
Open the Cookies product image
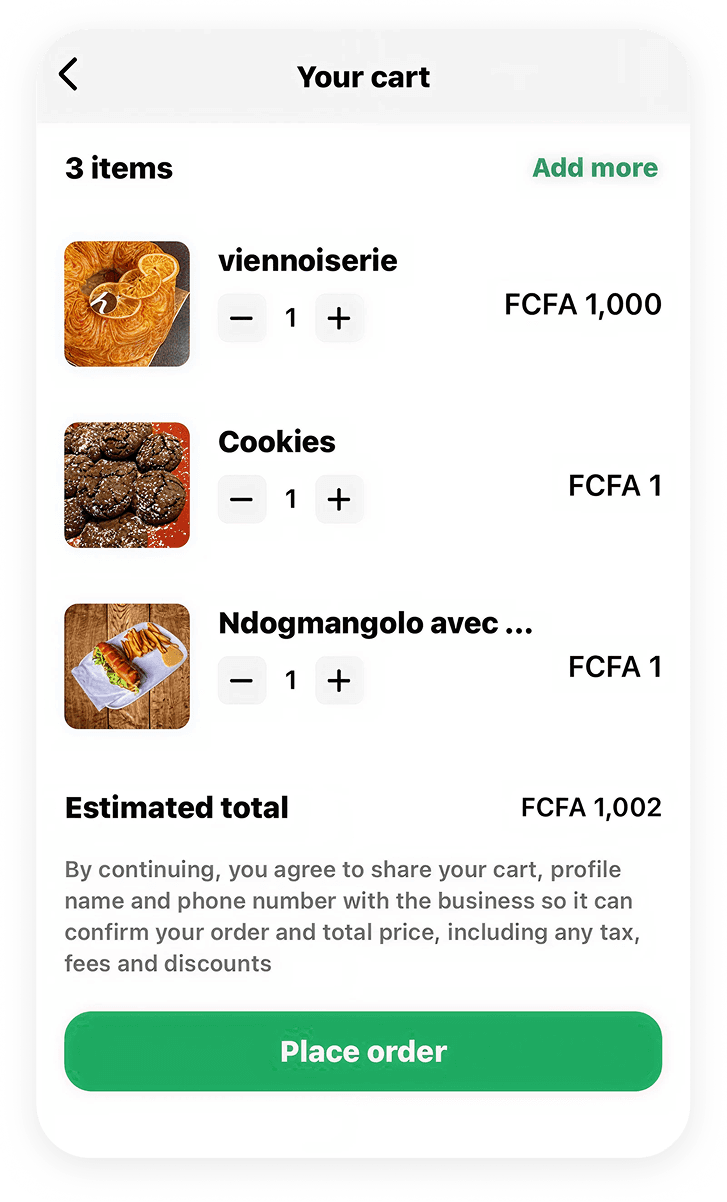pyautogui.click(x=127, y=485)
